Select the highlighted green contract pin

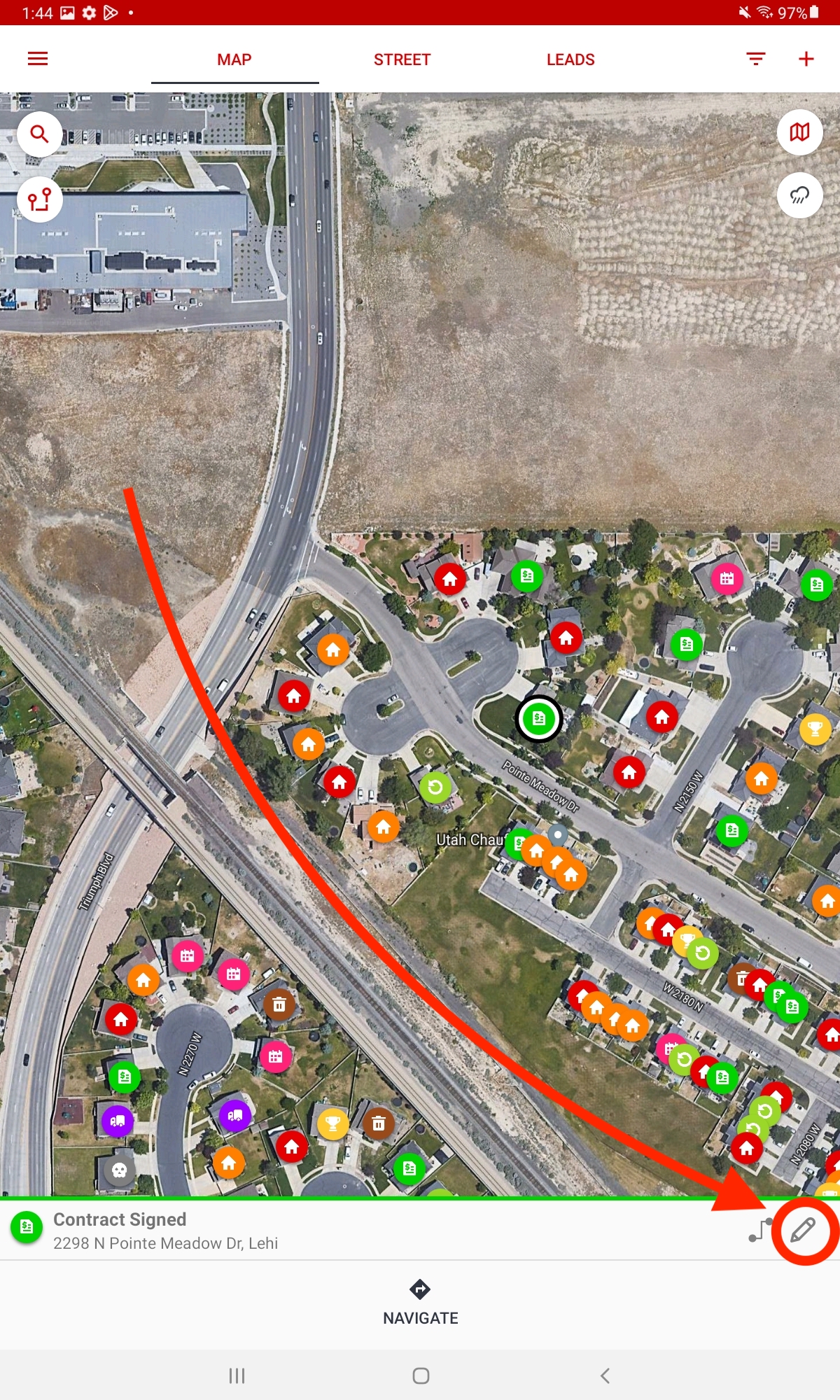pyautogui.click(x=539, y=719)
